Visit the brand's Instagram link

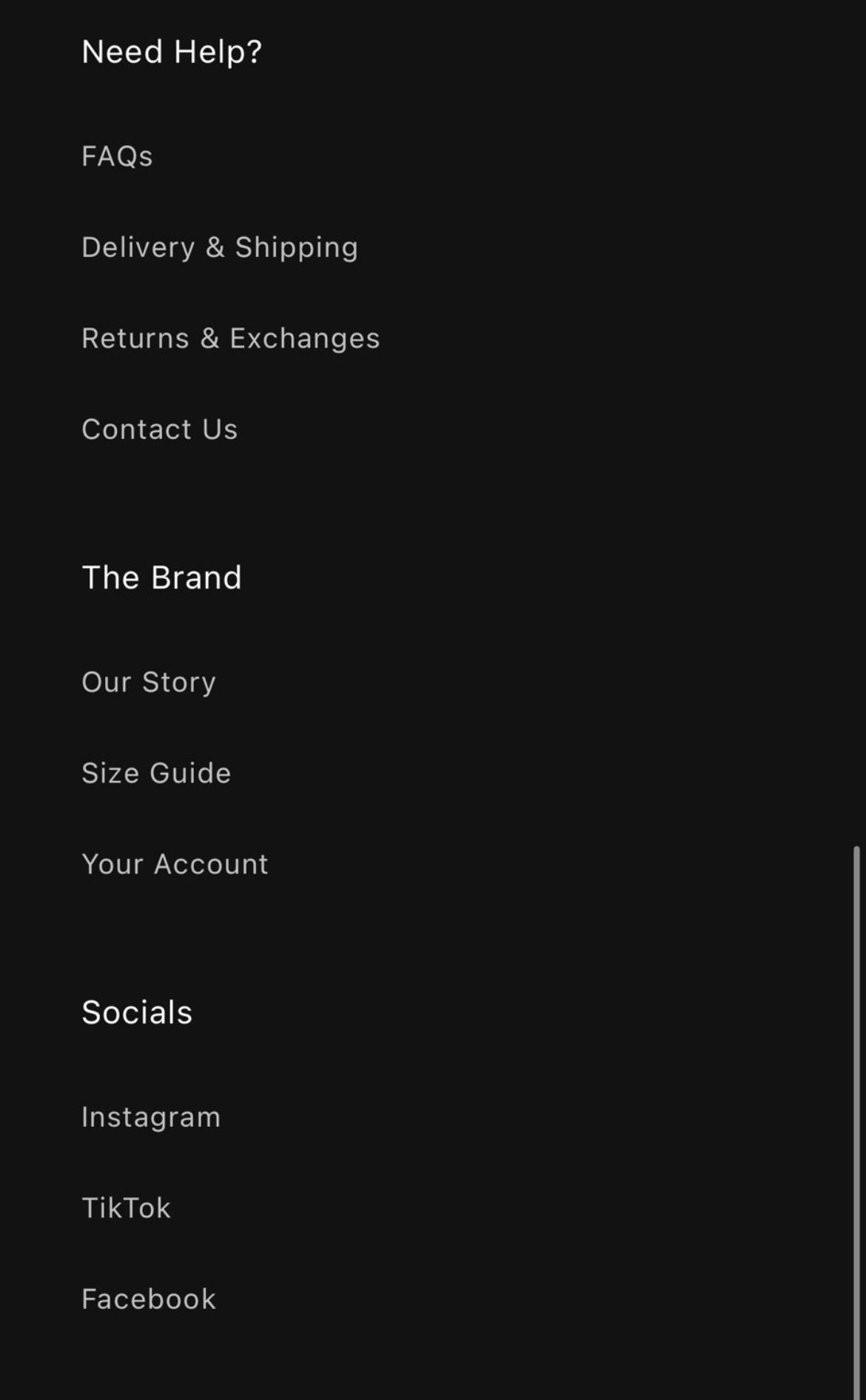pyautogui.click(x=151, y=1118)
